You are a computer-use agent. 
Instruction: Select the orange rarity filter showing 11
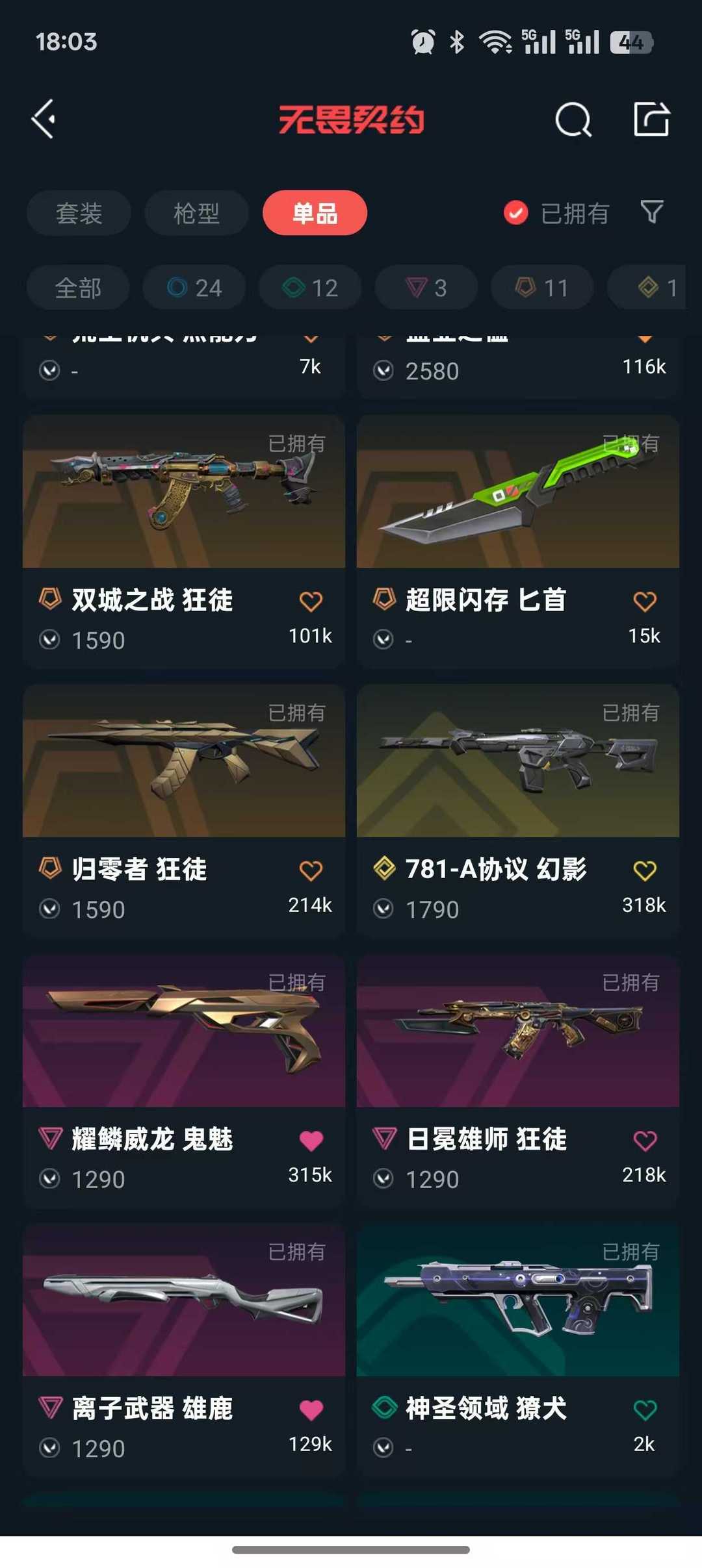[541, 287]
